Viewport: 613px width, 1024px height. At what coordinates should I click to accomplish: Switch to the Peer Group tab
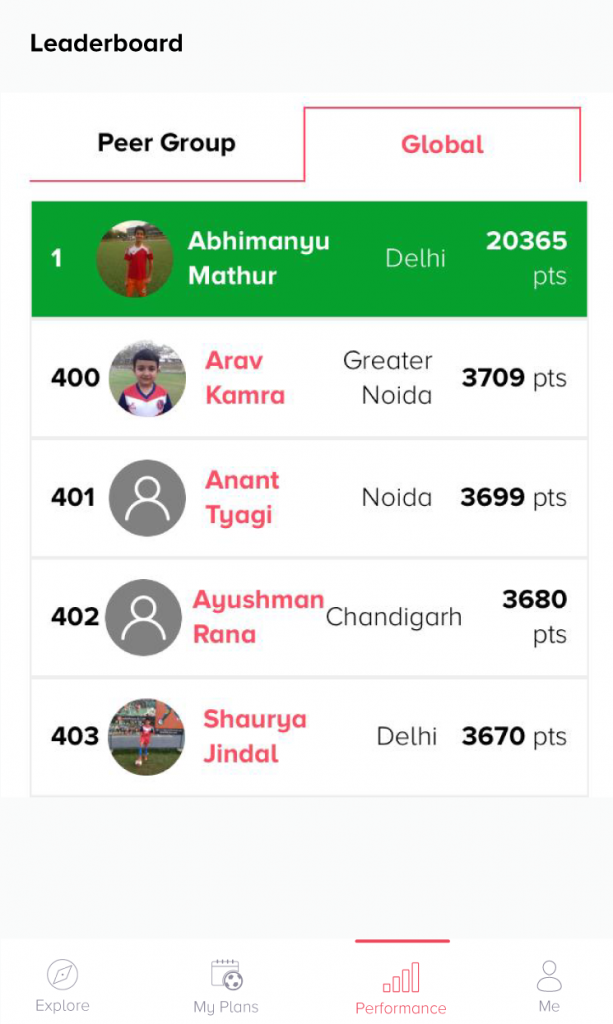point(166,143)
